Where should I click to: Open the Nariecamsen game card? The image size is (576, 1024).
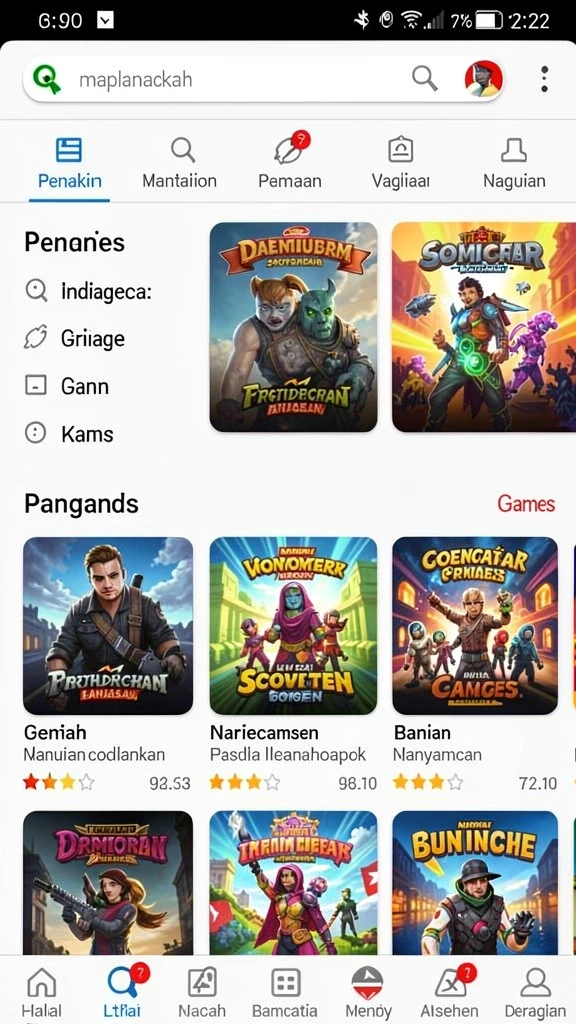pos(293,664)
